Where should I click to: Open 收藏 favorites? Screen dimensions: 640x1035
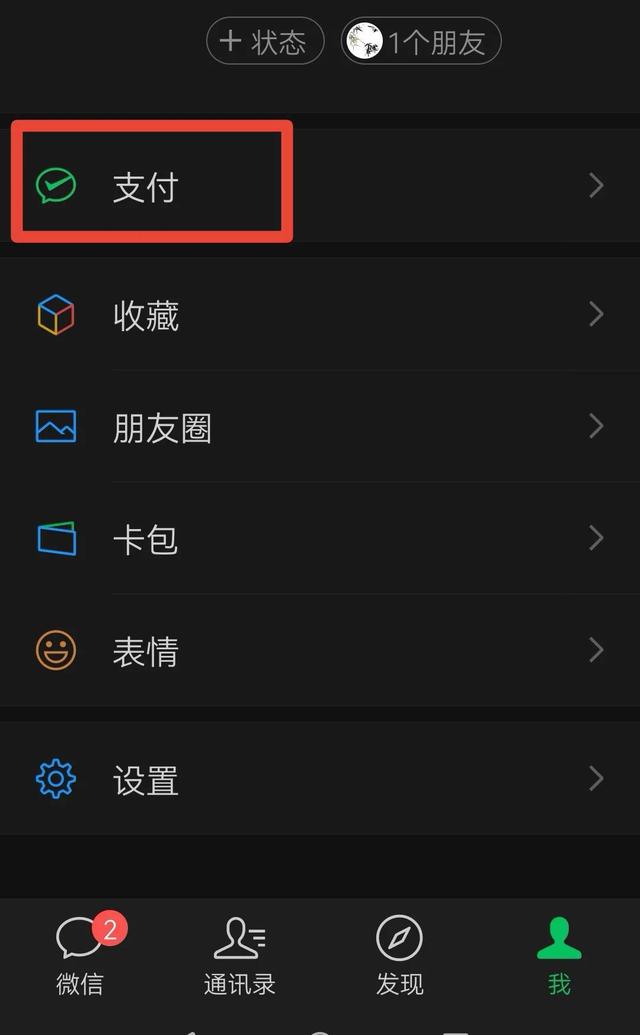(x=320, y=314)
